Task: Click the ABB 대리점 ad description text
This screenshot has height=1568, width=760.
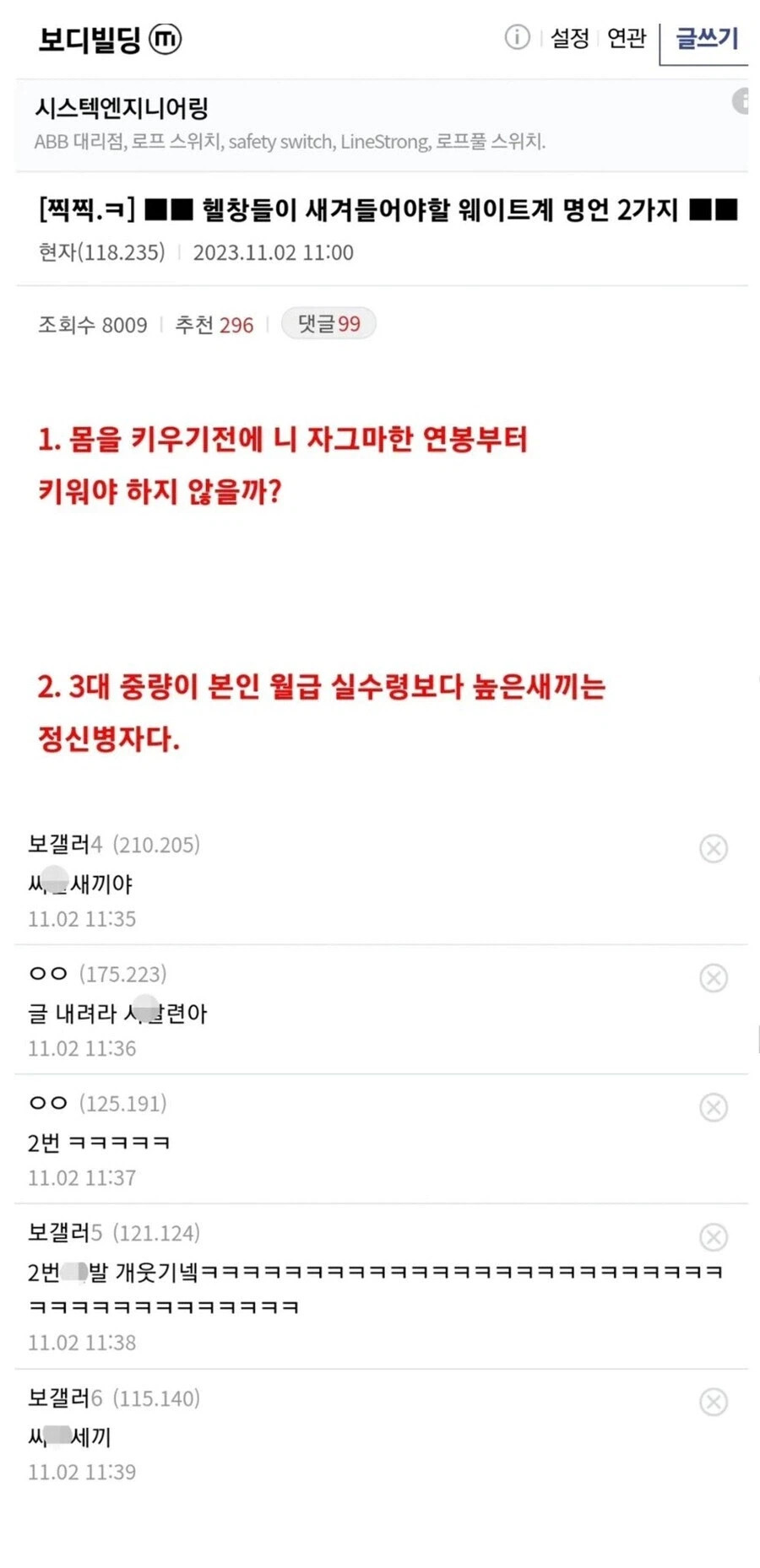Action: 293,143
